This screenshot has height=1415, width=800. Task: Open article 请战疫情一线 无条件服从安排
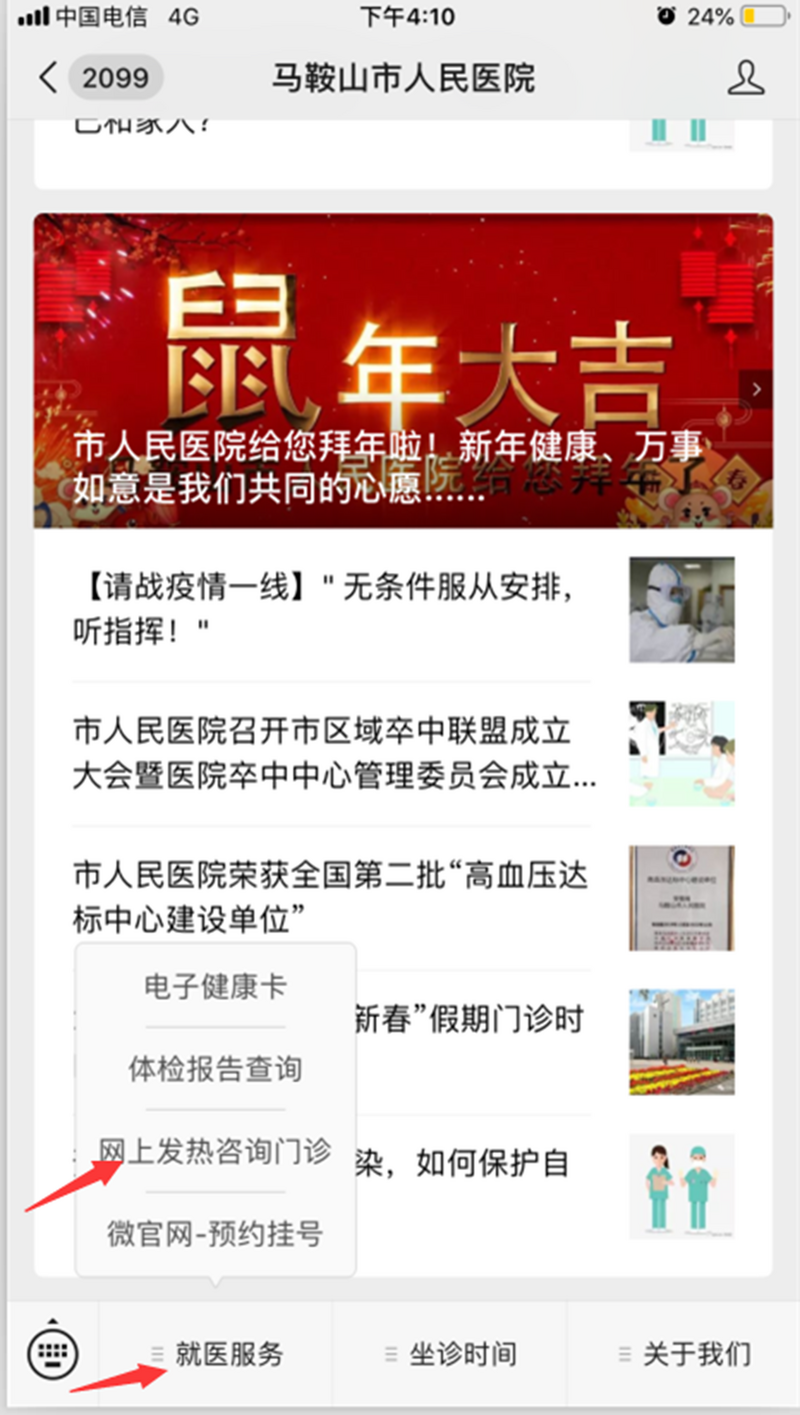point(330,609)
